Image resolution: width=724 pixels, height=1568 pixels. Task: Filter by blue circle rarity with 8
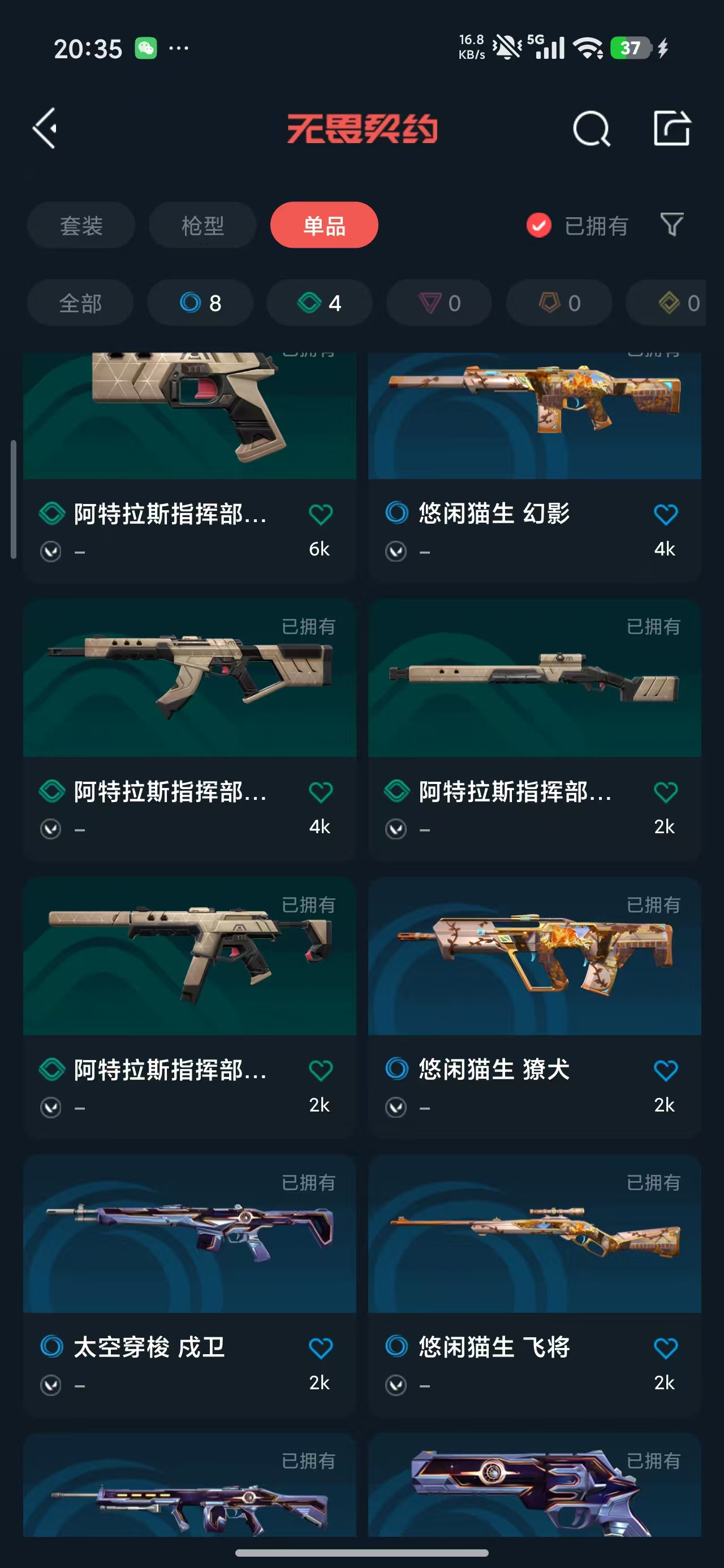200,303
